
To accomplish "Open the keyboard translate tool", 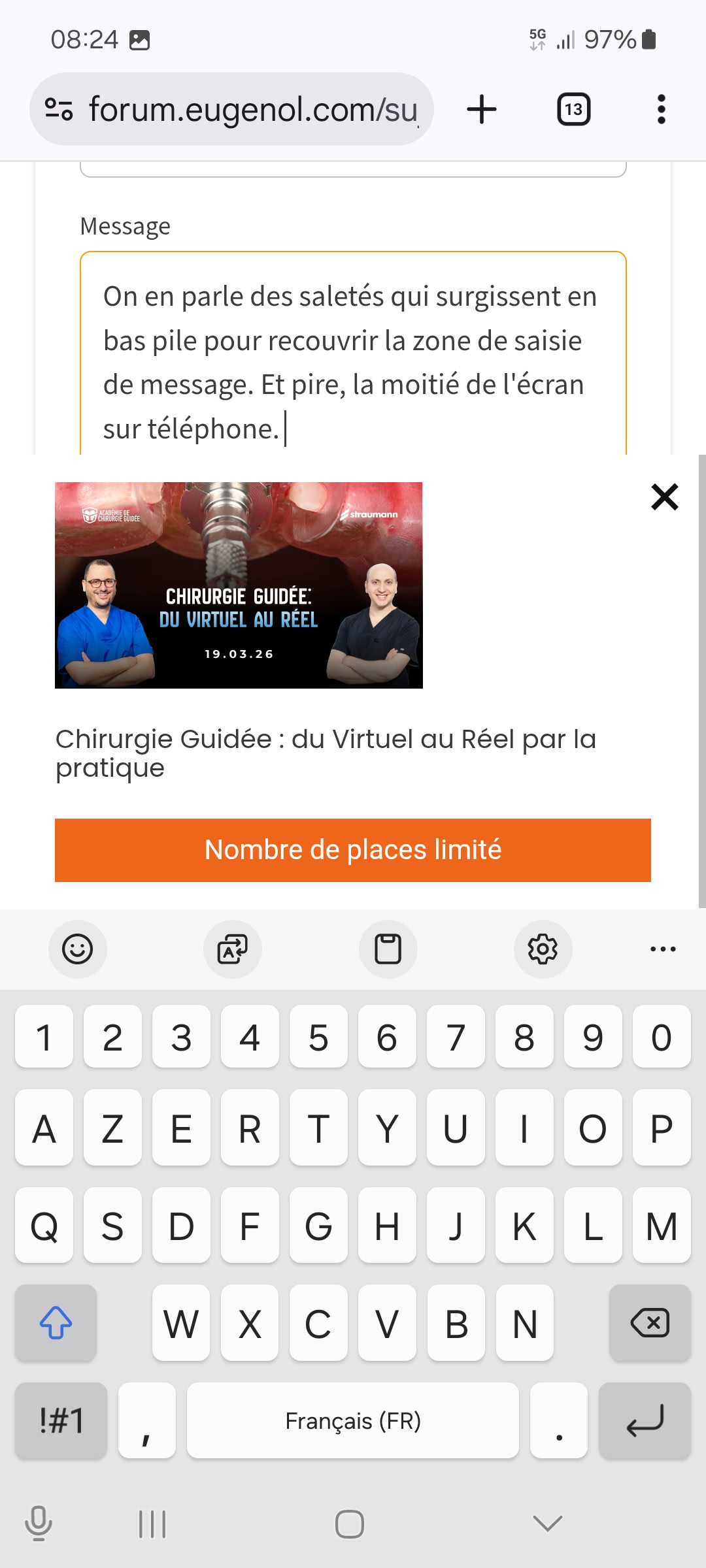I will (233, 949).
